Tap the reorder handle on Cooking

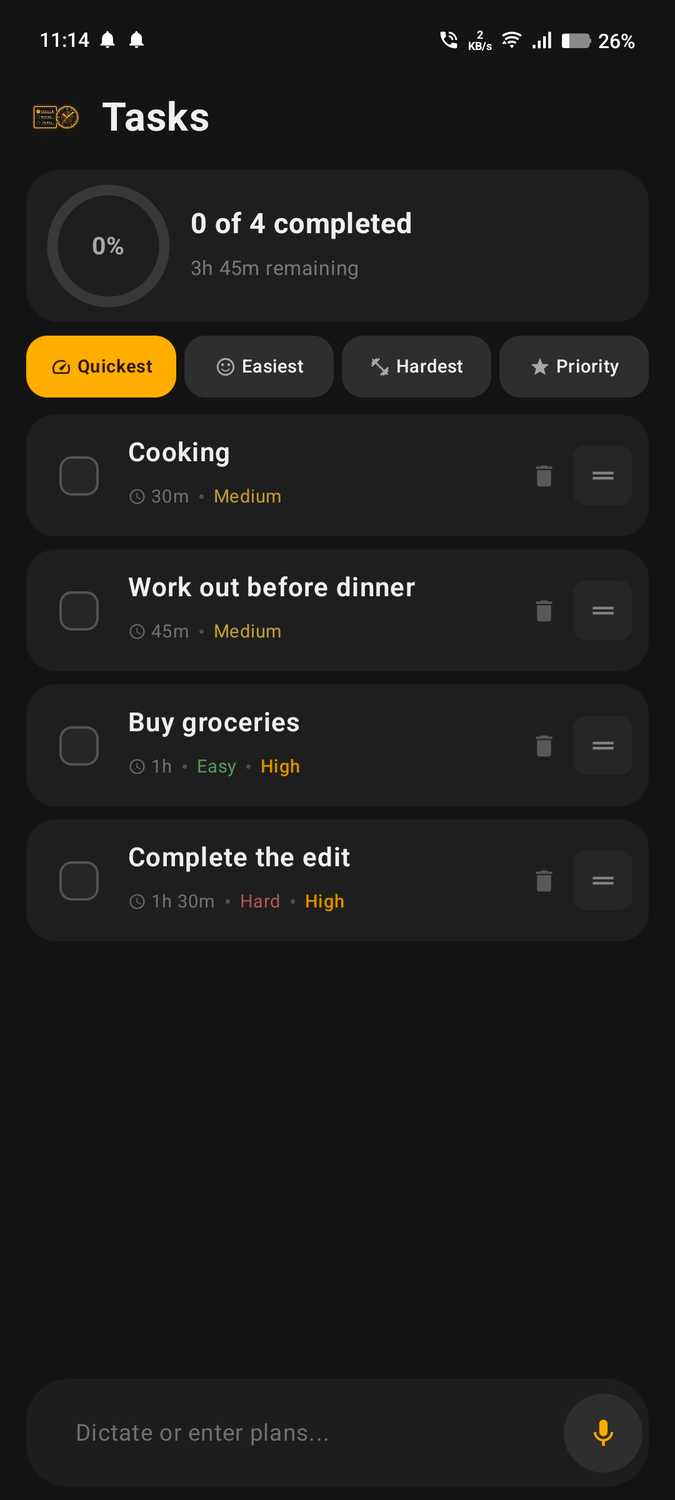603,476
